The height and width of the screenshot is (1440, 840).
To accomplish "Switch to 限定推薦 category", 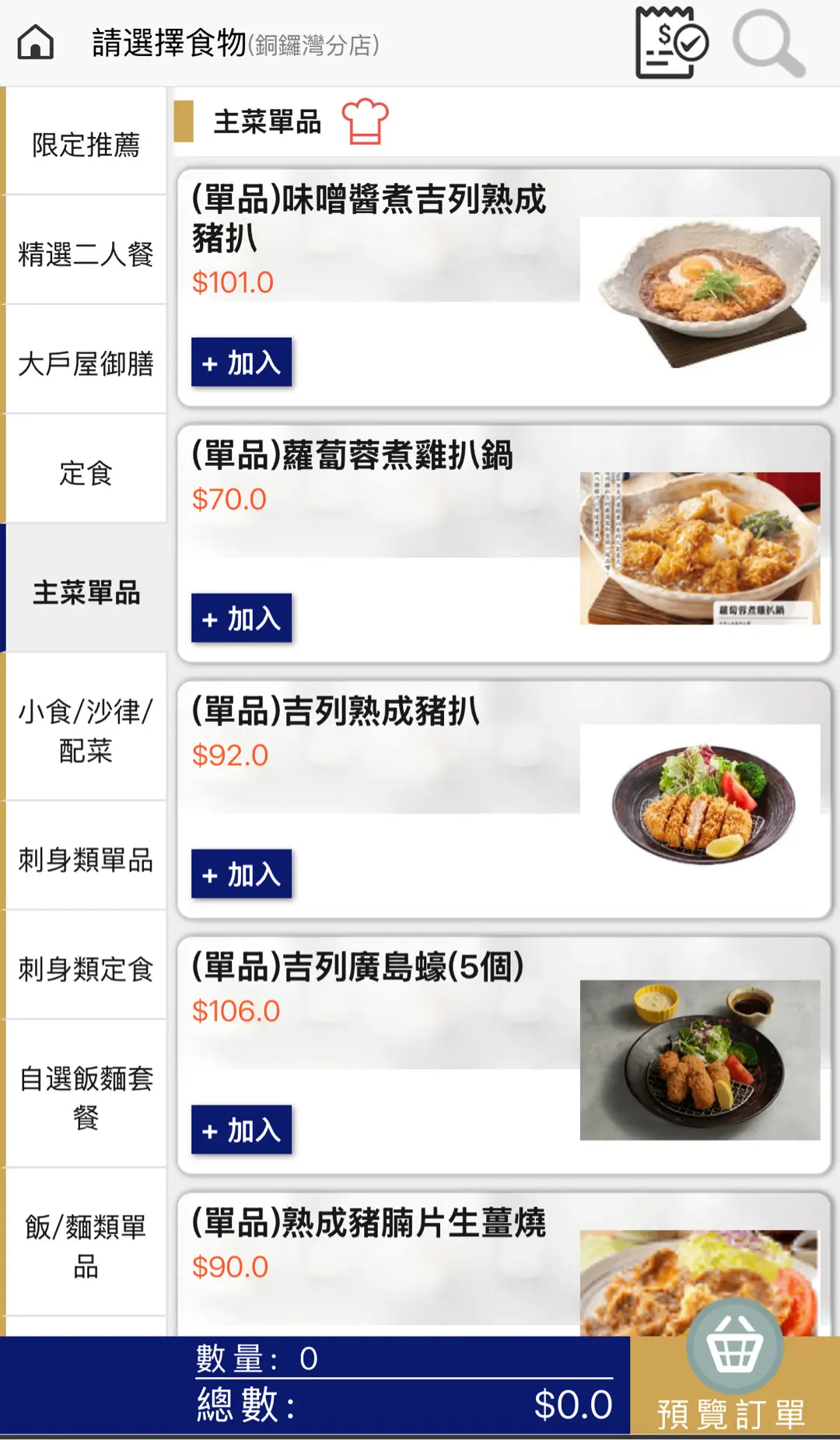I will click(86, 144).
